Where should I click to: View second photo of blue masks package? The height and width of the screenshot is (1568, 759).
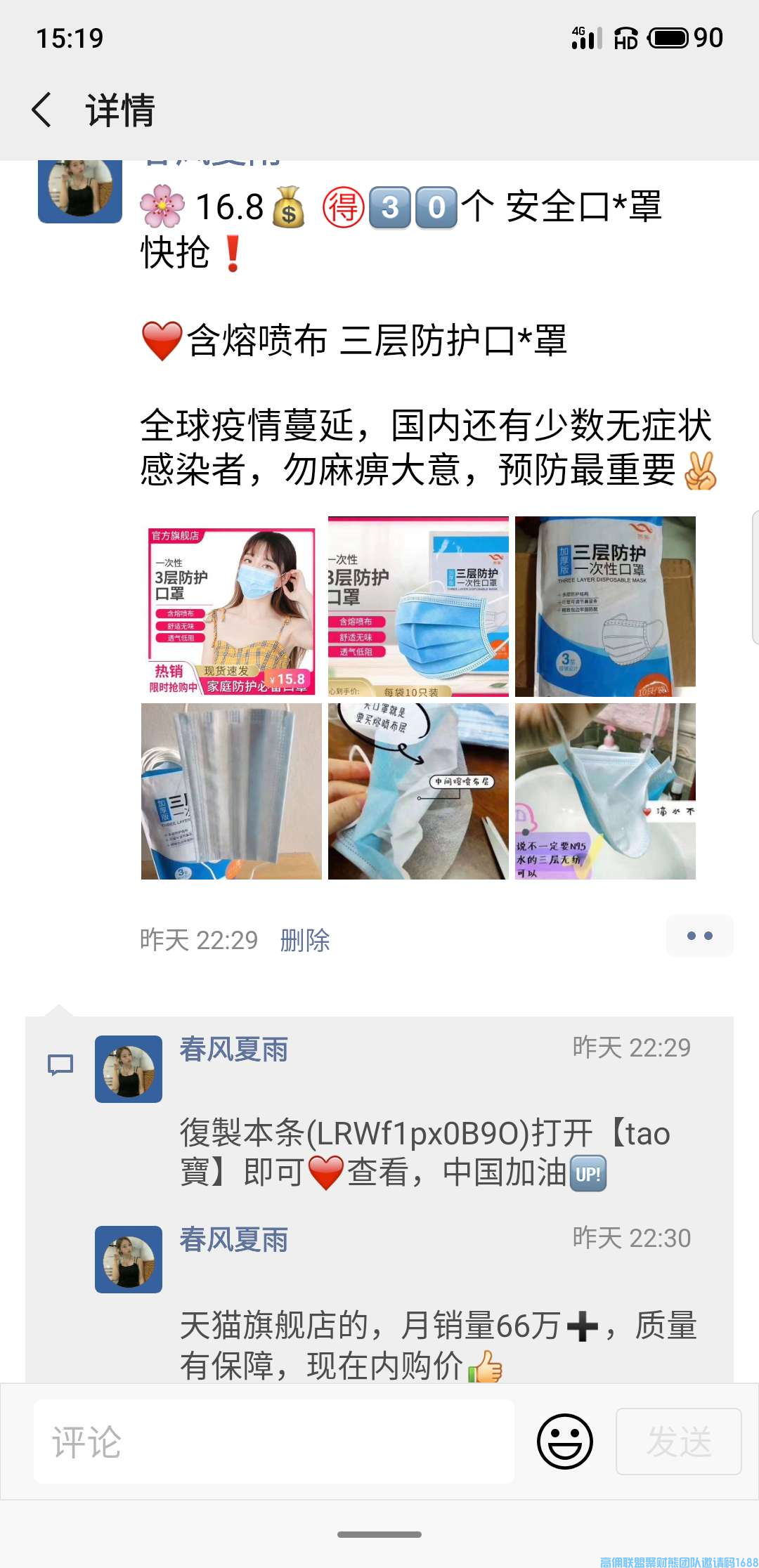pos(418,606)
